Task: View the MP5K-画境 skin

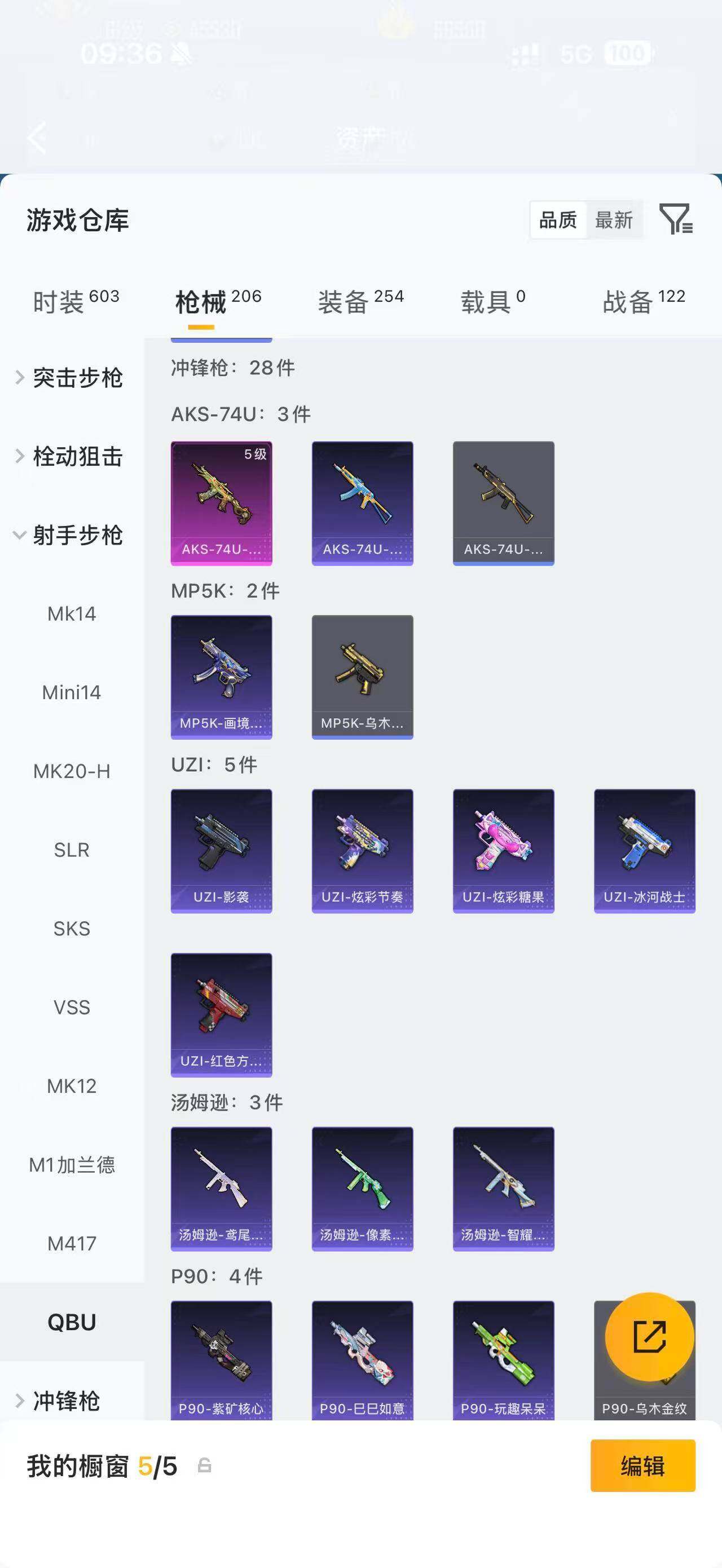Action: click(222, 677)
